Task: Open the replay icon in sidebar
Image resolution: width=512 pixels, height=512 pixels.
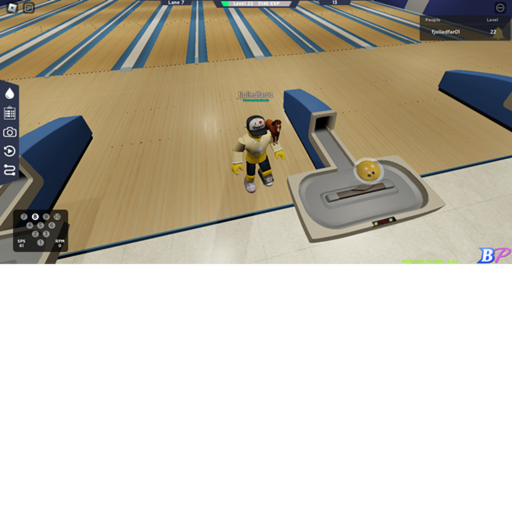Action: pyautogui.click(x=10, y=151)
